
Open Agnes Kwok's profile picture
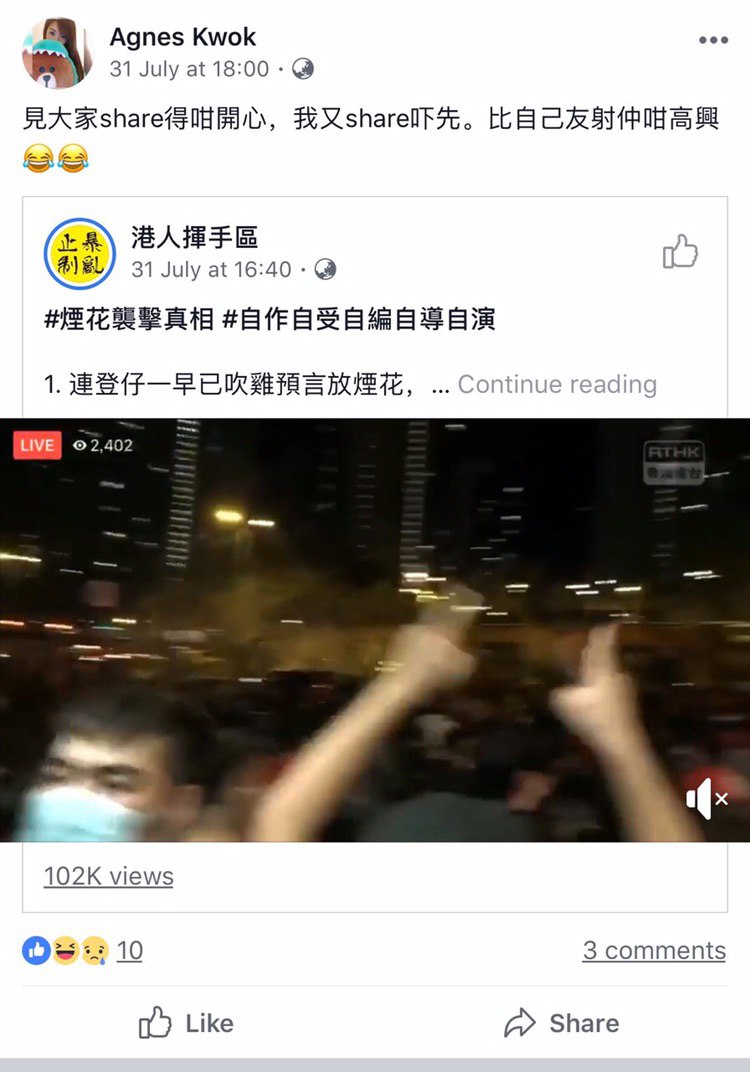[58, 52]
